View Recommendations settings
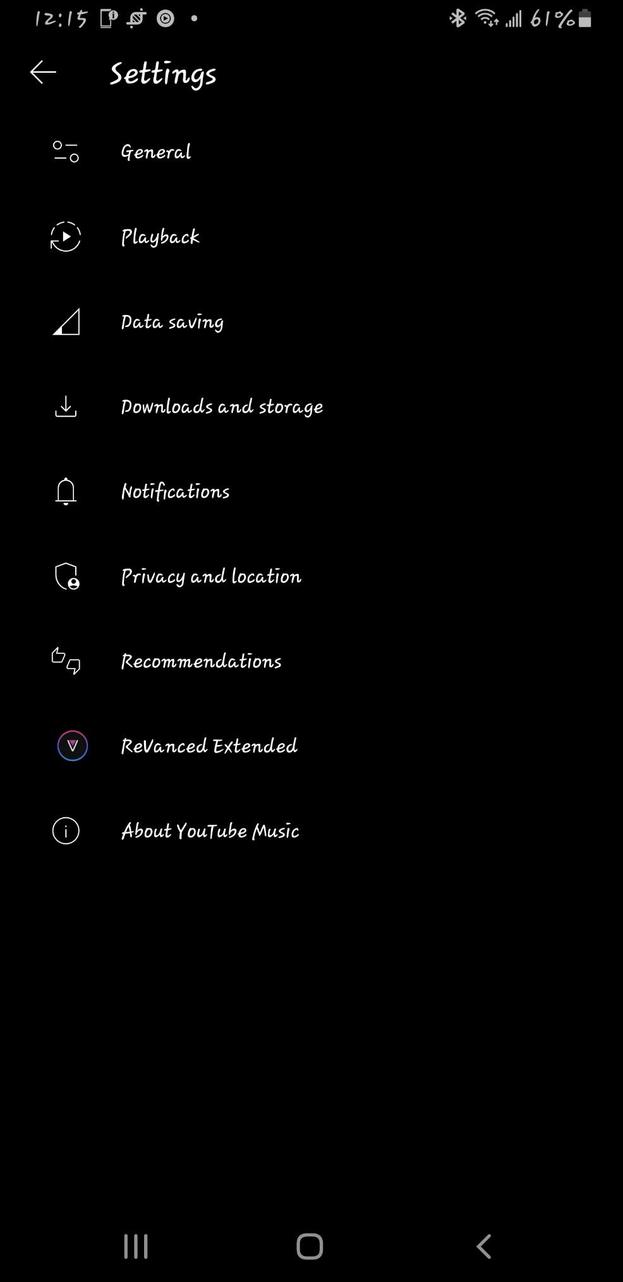The height and width of the screenshot is (1282, 623). point(201,661)
